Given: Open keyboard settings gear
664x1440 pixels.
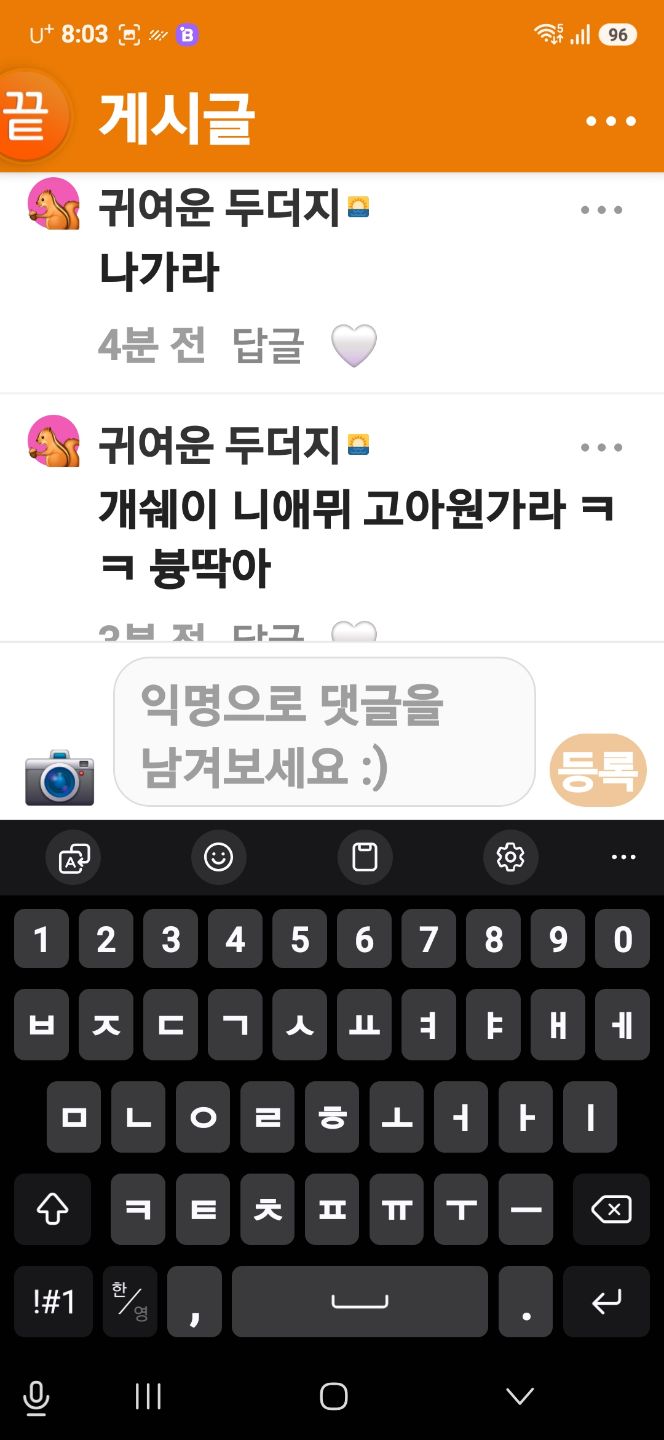Looking at the screenshot, I should click(511, 857).
